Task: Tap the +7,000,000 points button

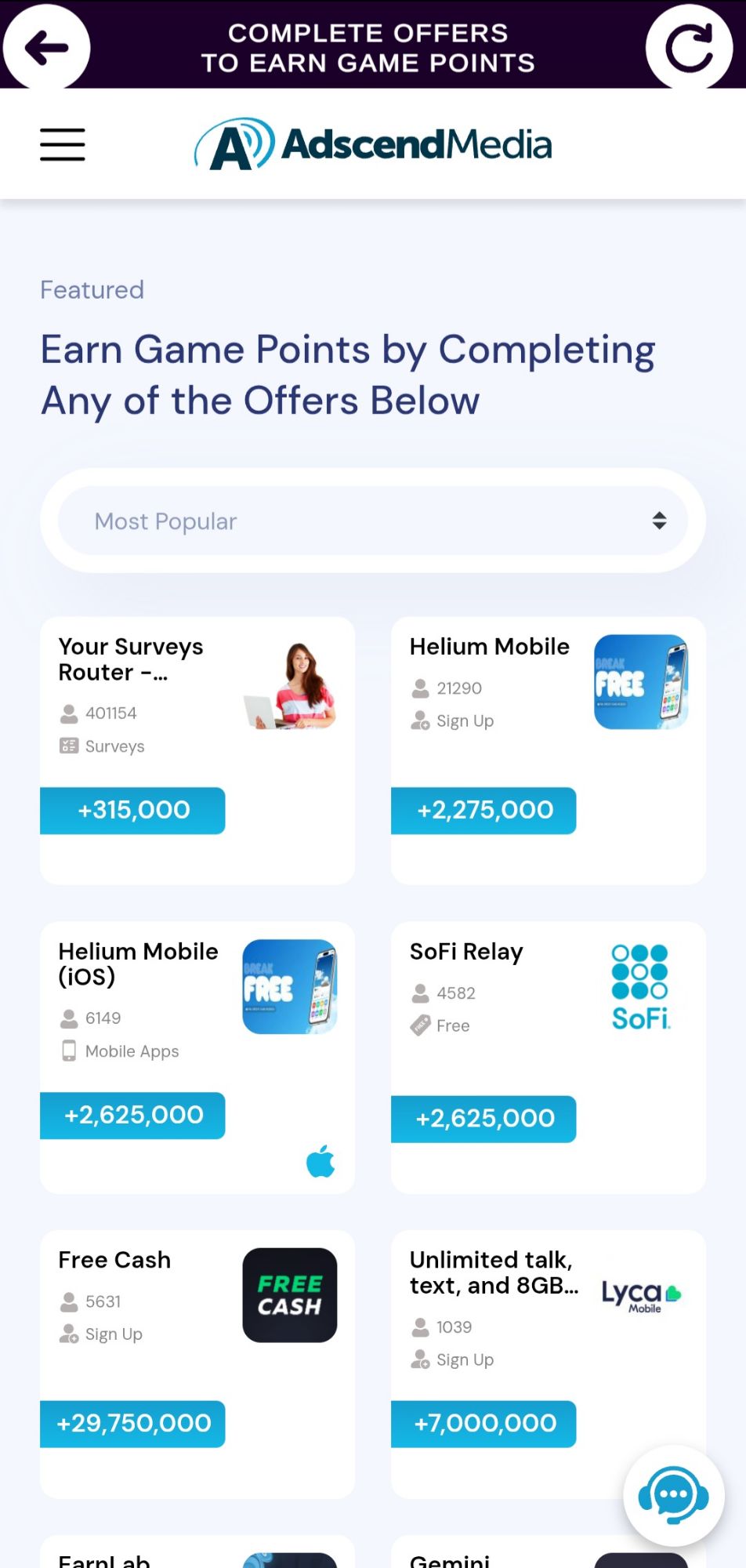Action: pos(484,1423)
